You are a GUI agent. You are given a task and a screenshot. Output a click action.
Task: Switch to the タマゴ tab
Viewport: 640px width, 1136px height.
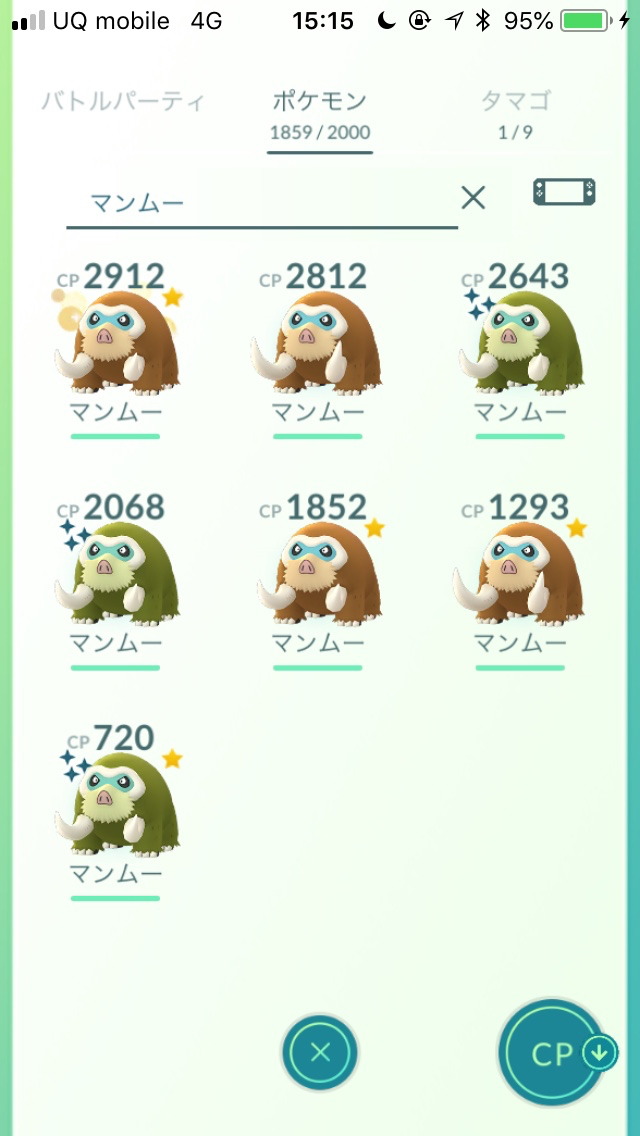click(516, 112)
